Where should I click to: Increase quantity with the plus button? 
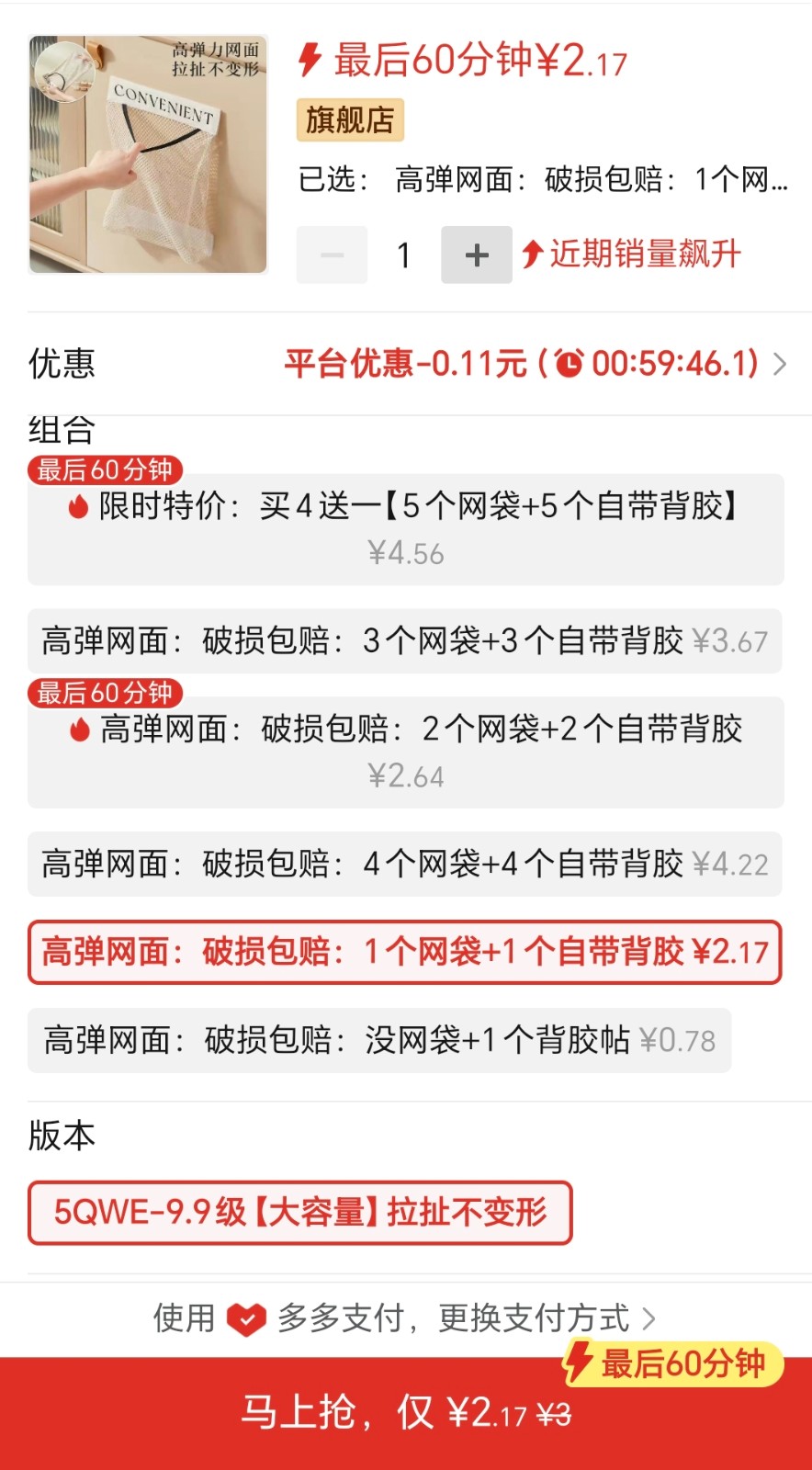476,254
